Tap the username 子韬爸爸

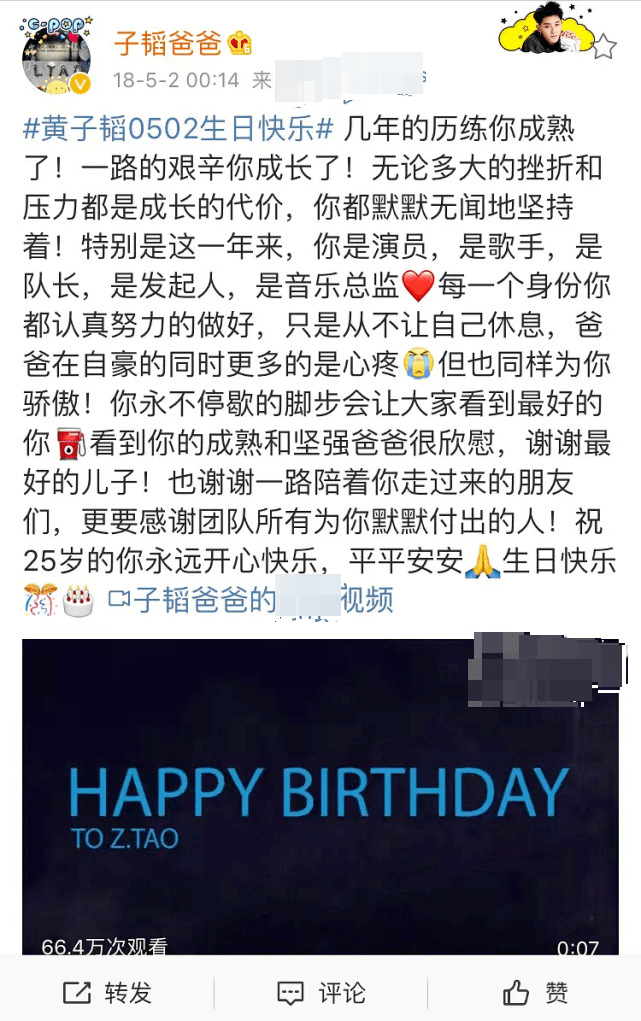167,43
